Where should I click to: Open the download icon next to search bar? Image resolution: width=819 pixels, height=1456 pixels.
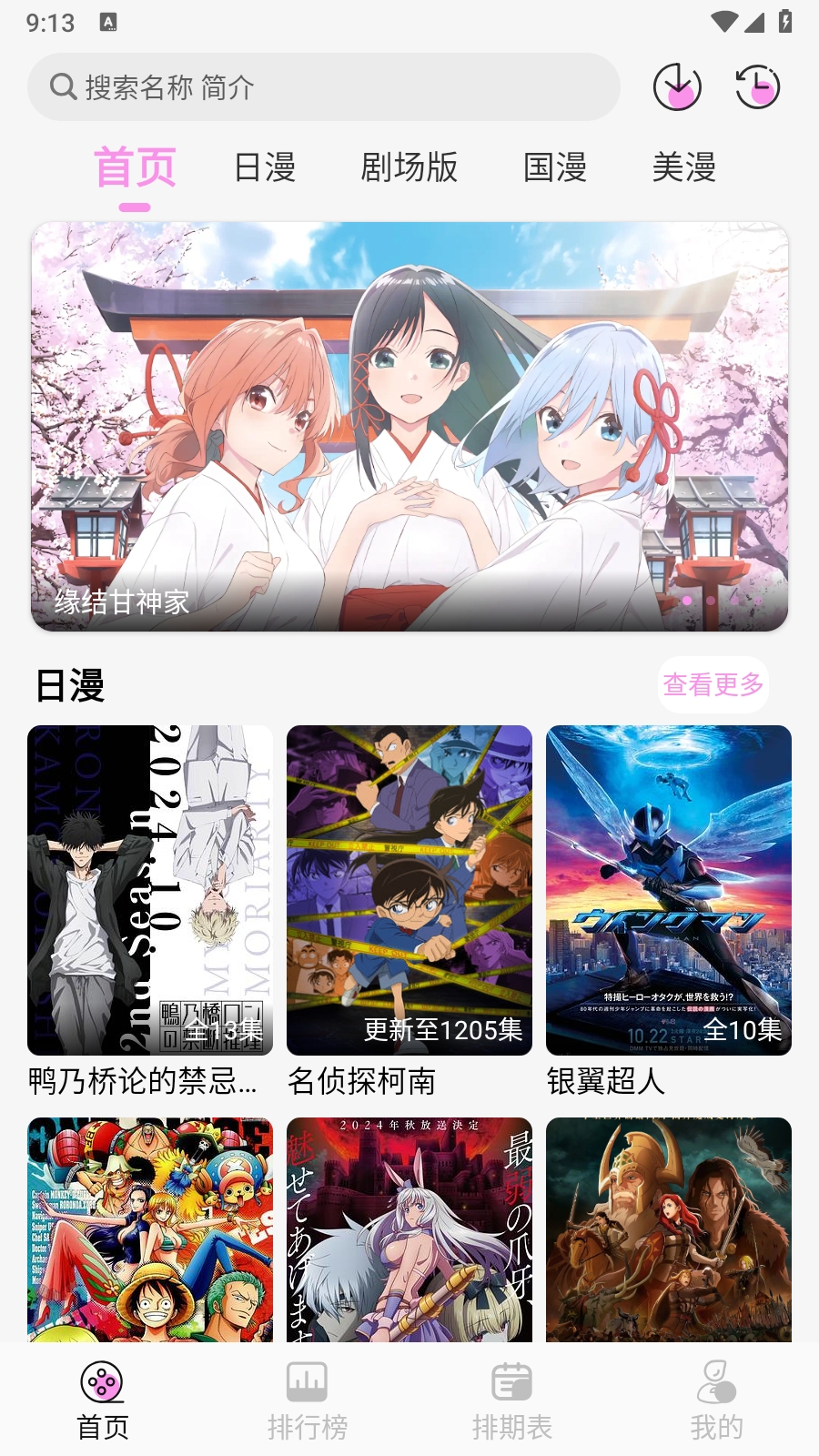coord(678,87)
